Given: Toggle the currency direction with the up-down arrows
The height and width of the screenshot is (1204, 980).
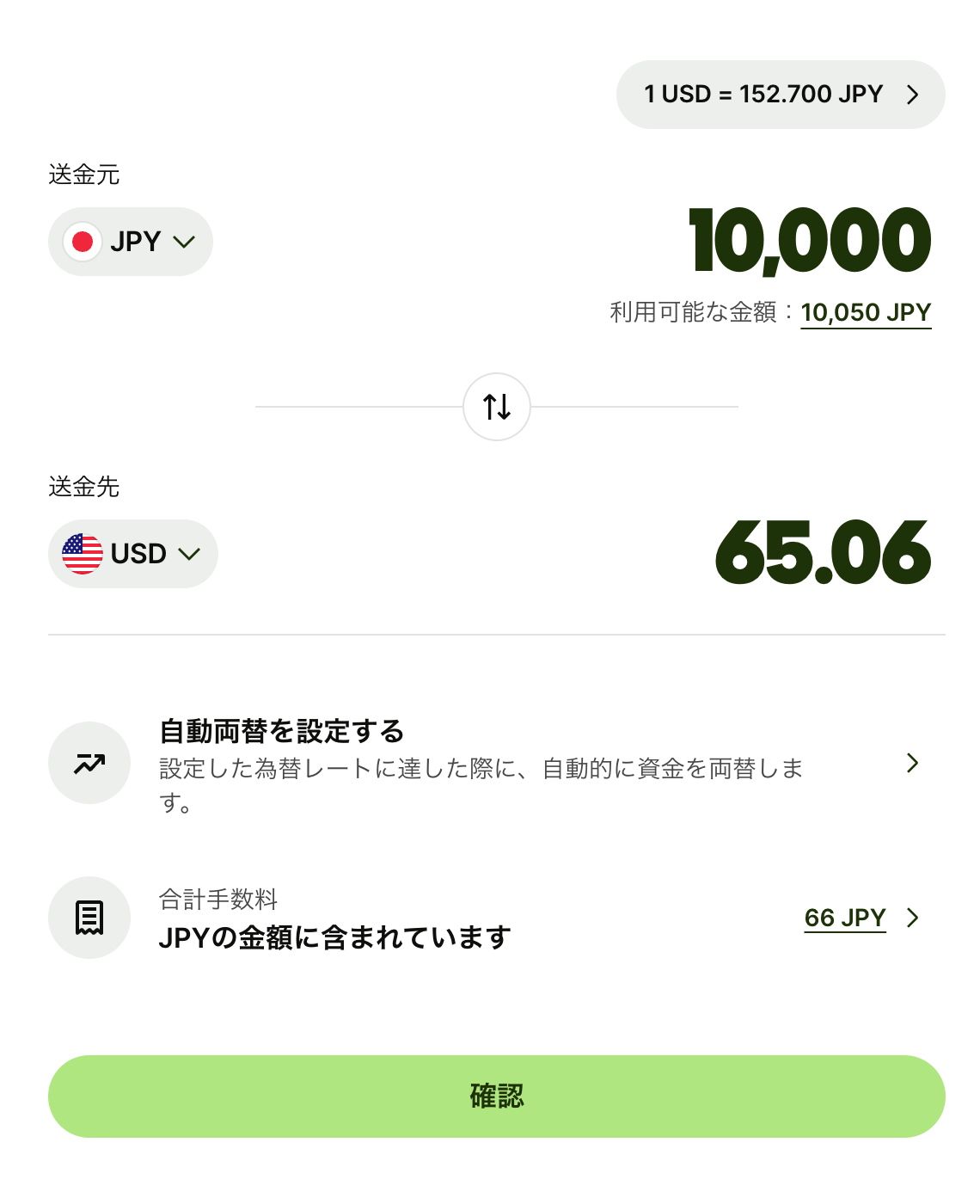Looking at the screenshot, I should click(x=496, y=406).
